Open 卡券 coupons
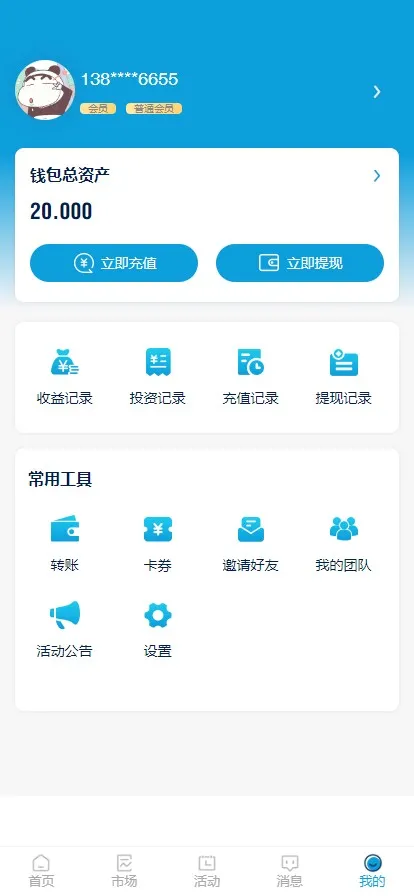Image resolution: width=414 pixels, height=896 pixels. [158, 543]
